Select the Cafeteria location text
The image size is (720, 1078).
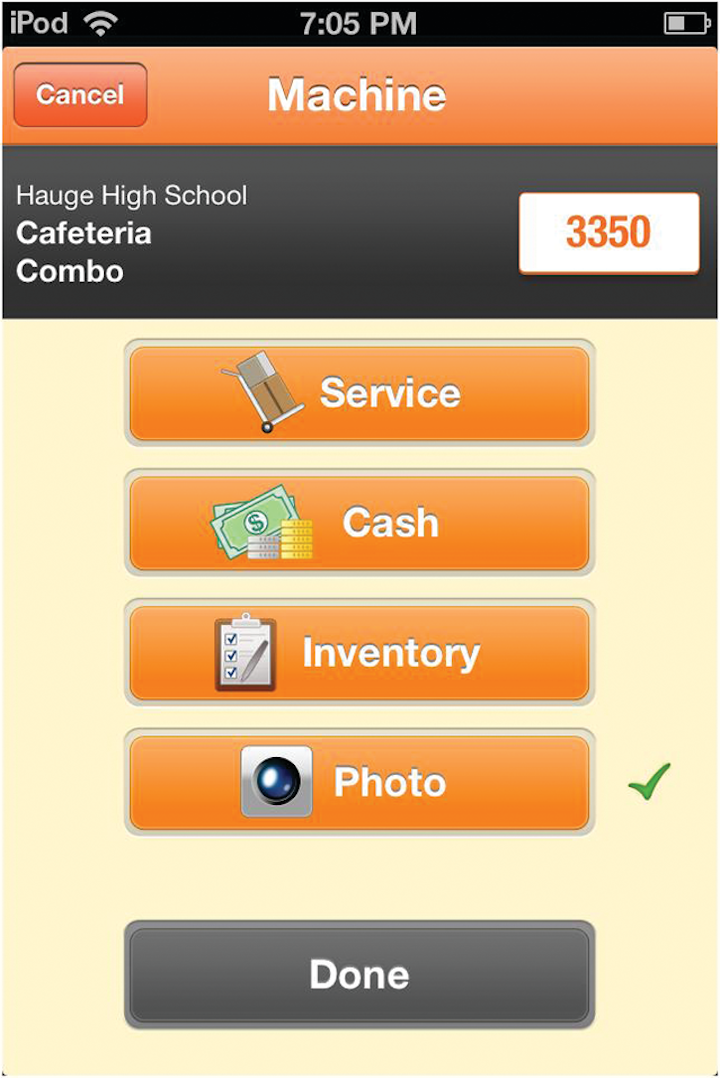click(85, 233)
